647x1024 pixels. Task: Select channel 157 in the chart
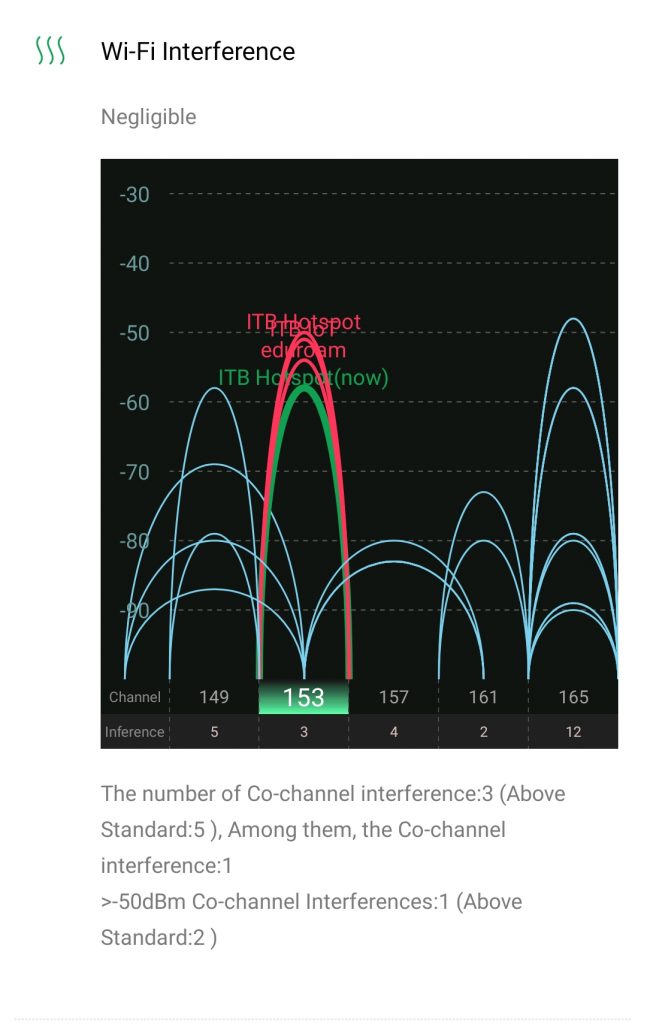(x=394, y=697)
